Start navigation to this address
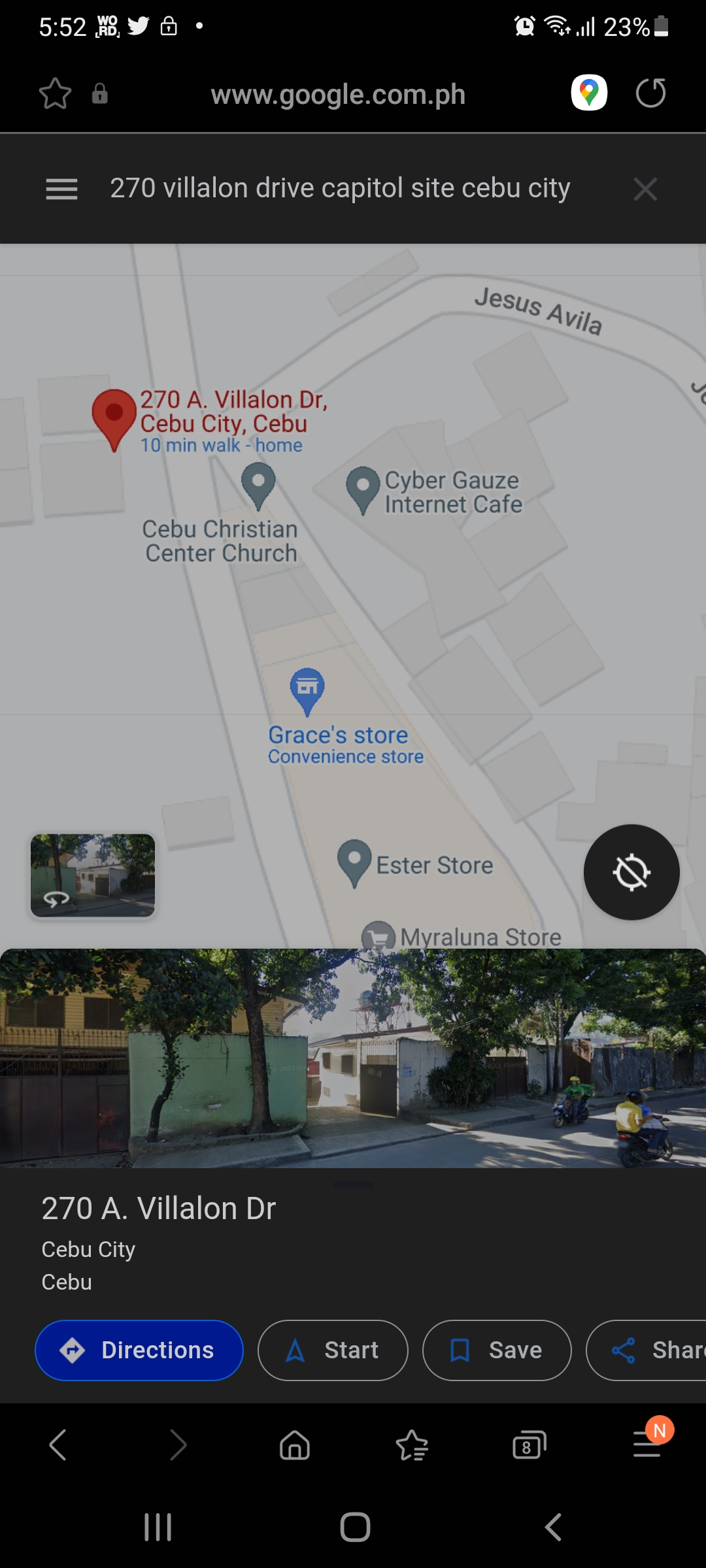The width and height of the screenshot is (706, 1568). click(333, 1350)
